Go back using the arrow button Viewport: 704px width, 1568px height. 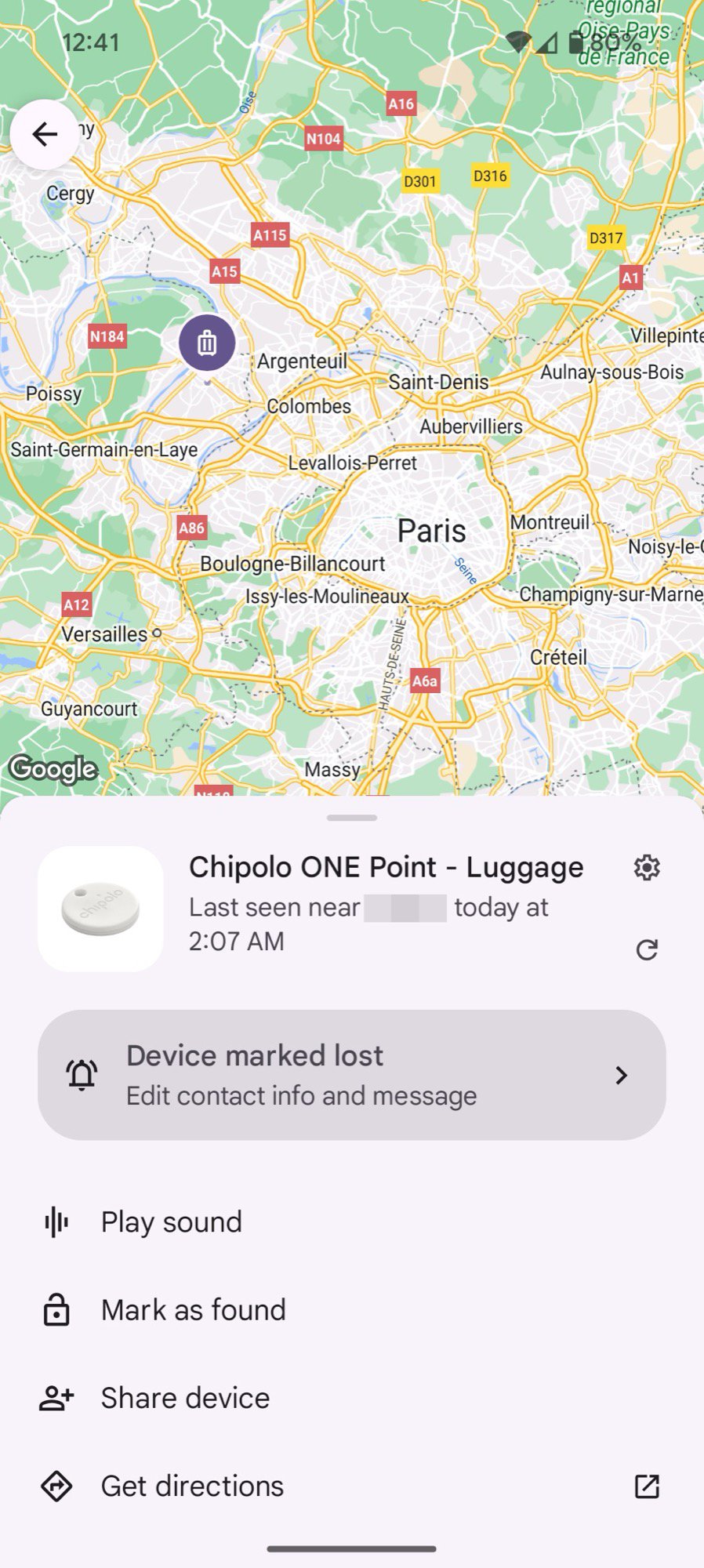click(x=45, y=135)
